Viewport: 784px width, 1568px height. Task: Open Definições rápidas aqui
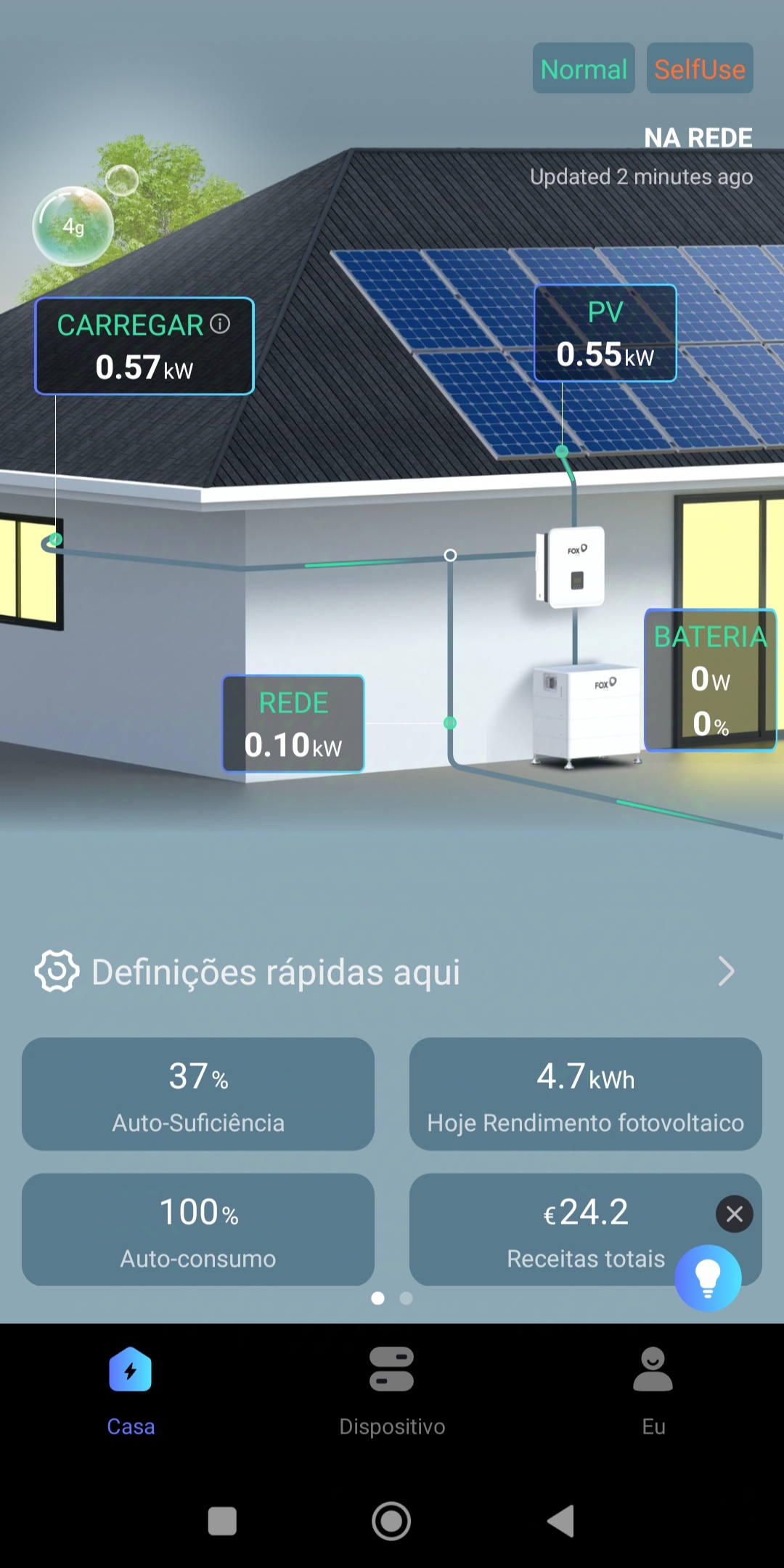(385, 972)
